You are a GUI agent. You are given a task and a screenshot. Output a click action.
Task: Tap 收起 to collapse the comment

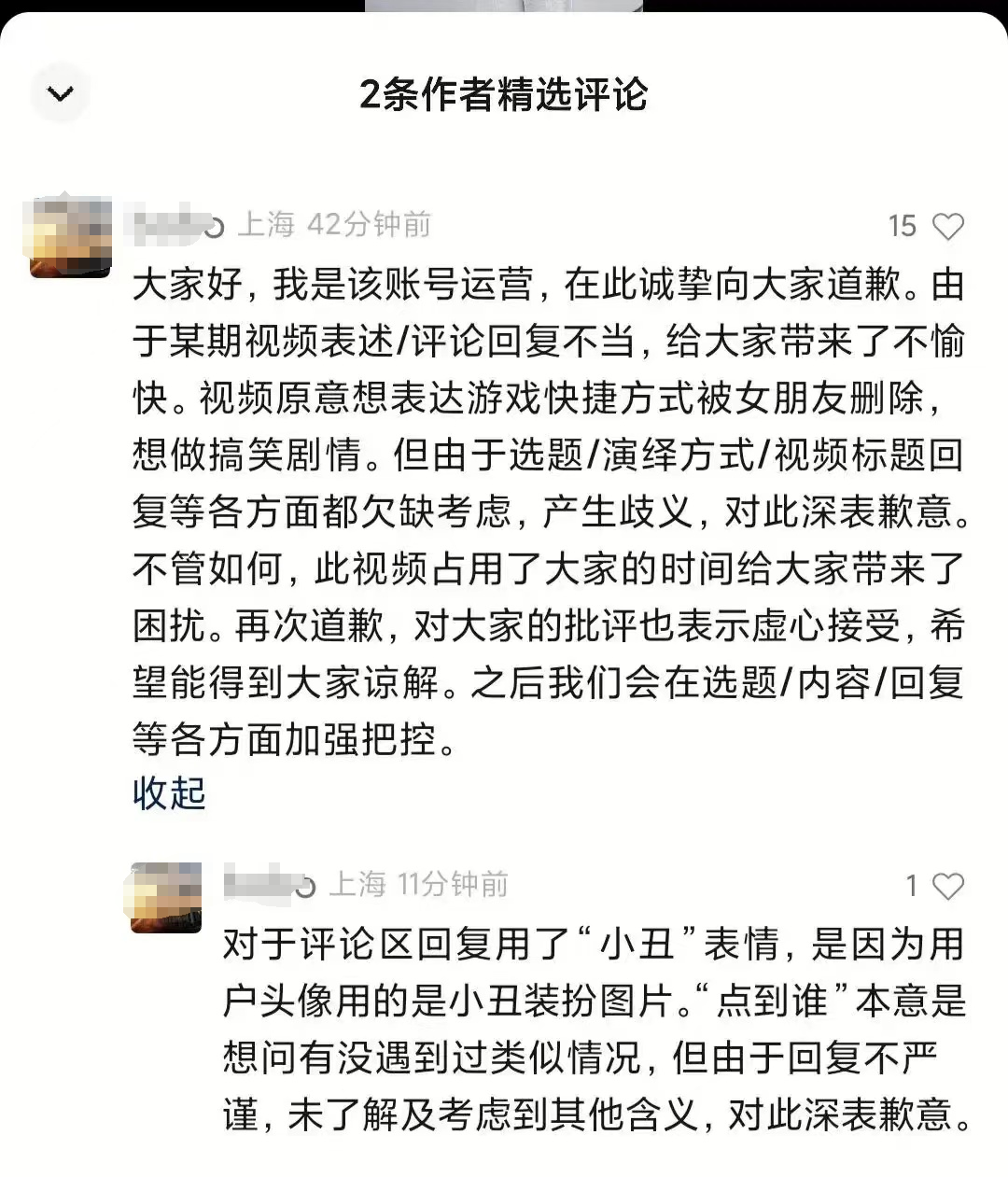coord(169,793)
